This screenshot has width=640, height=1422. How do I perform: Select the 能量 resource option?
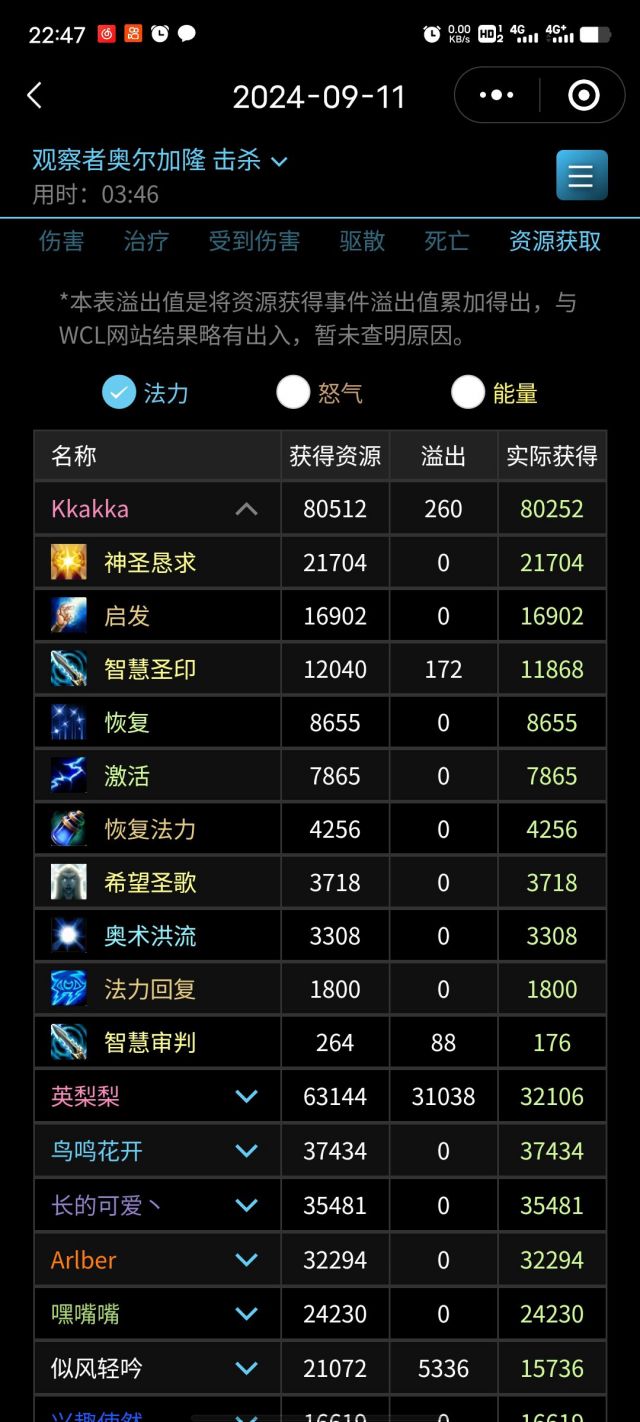coord(468,393)
